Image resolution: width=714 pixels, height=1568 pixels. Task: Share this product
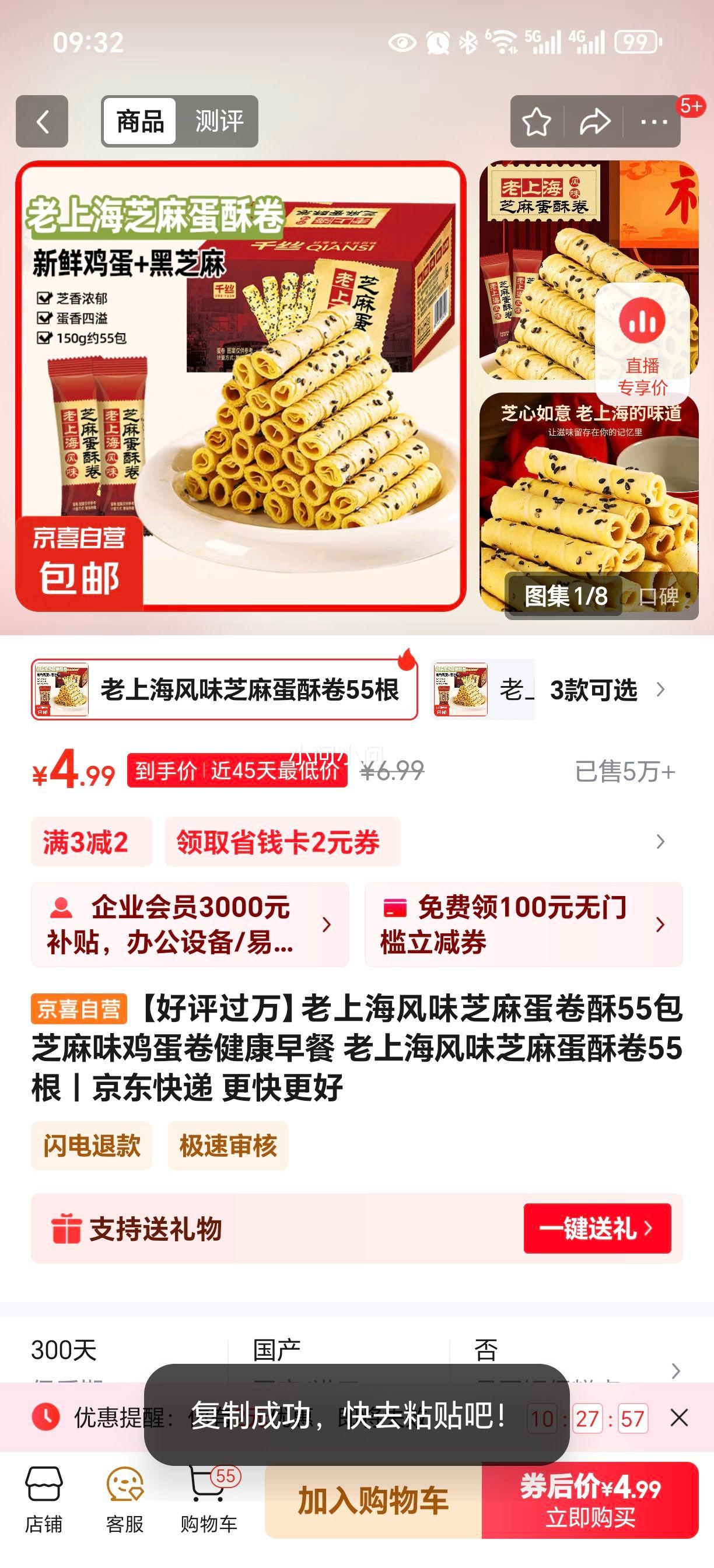[x=594, y=122]
